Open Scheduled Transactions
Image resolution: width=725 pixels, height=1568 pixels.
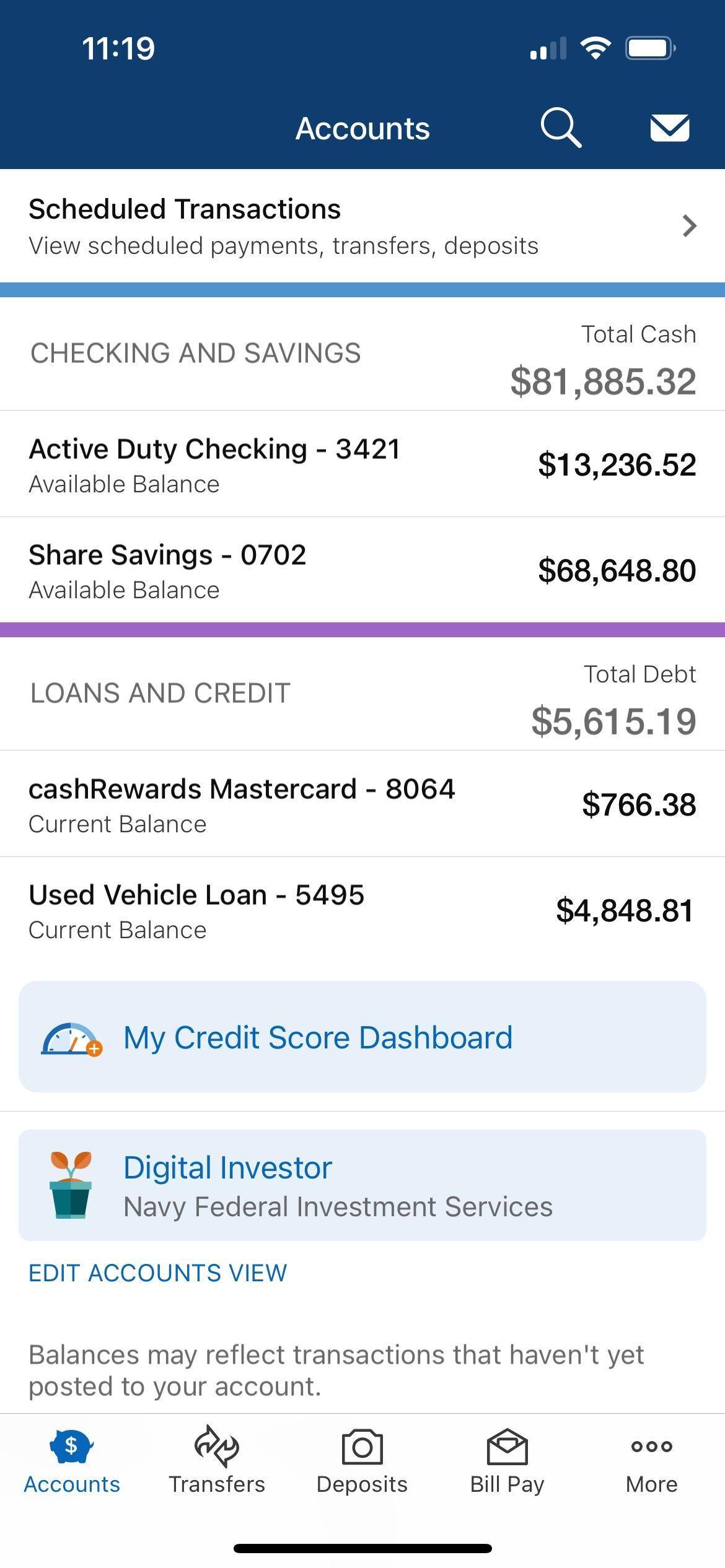[362, 226]
